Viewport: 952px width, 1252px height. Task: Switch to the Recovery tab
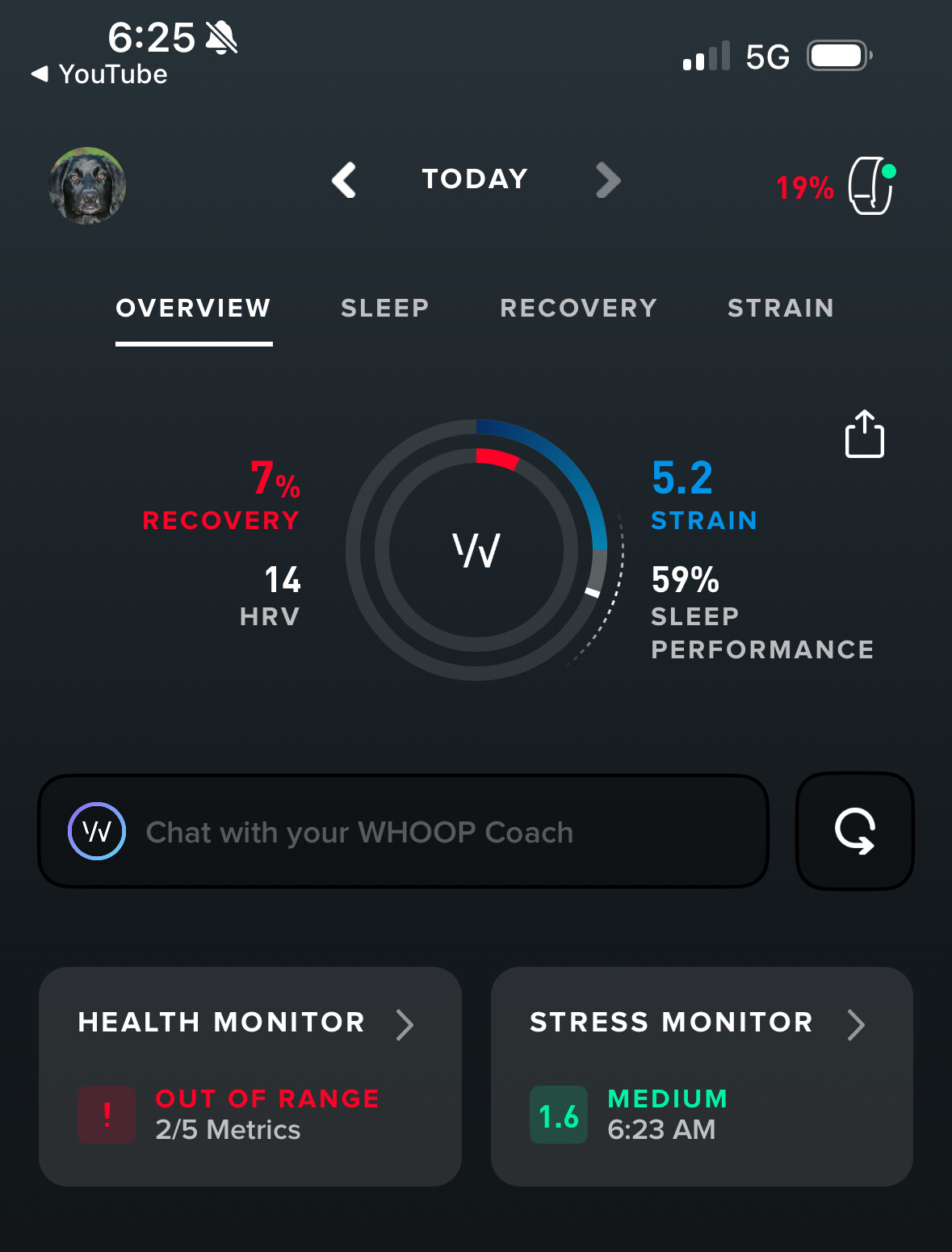tap(578, 308)
